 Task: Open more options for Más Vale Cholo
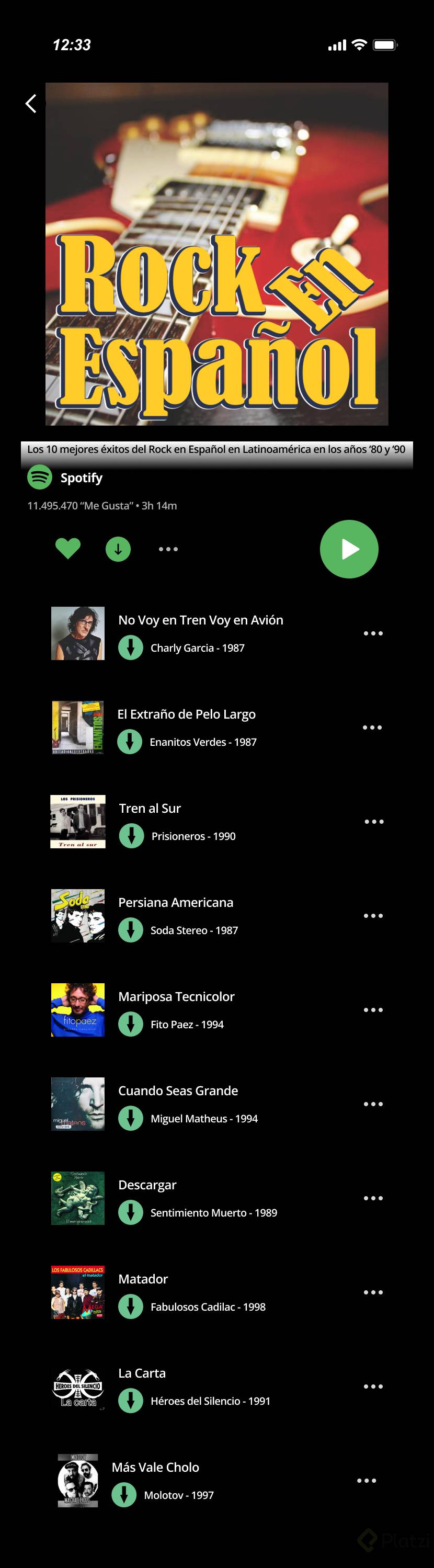(367, 1481)
